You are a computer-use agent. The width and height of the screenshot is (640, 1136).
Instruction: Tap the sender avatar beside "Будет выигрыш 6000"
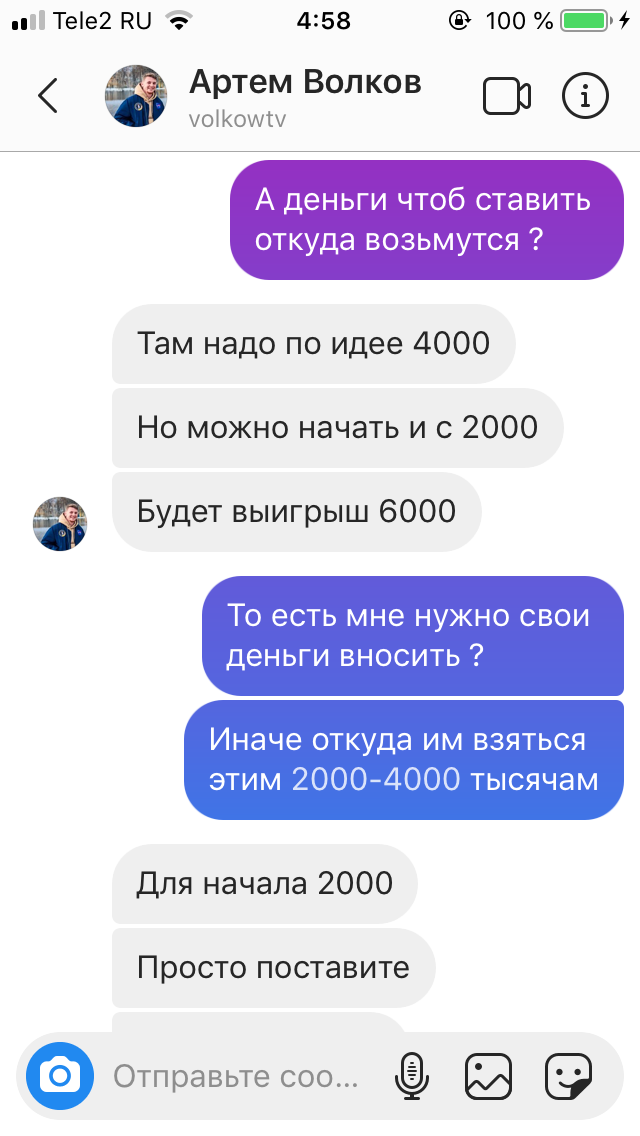[x=60, y=524]
